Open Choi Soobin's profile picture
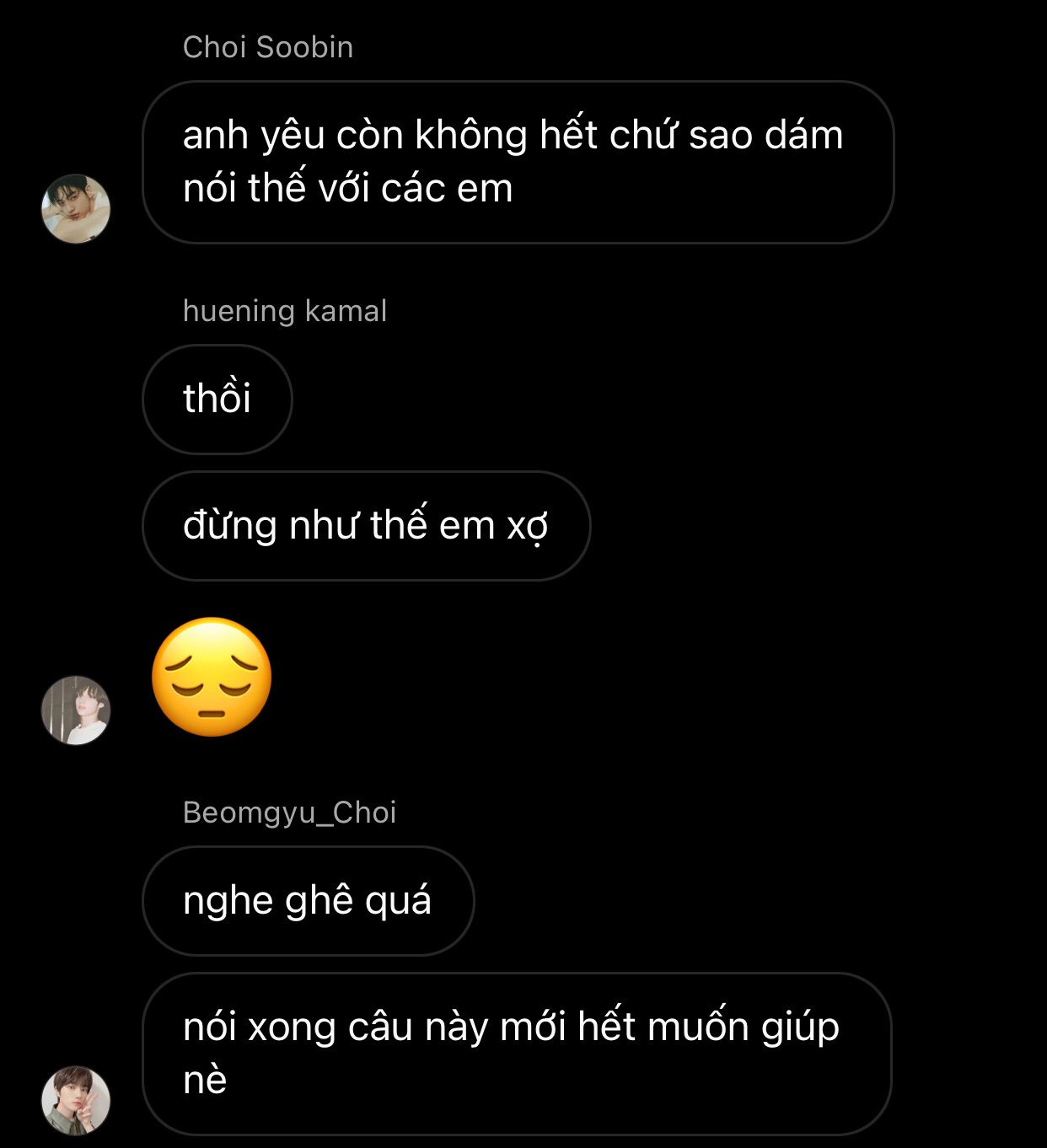The height and width of the screenshot is (1148, 1047). pos(76,209)
